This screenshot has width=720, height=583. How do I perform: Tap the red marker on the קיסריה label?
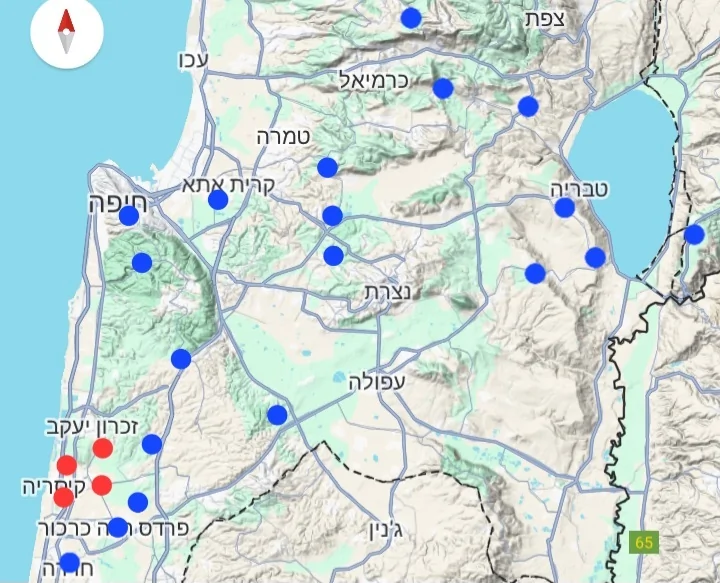[64, 497]
